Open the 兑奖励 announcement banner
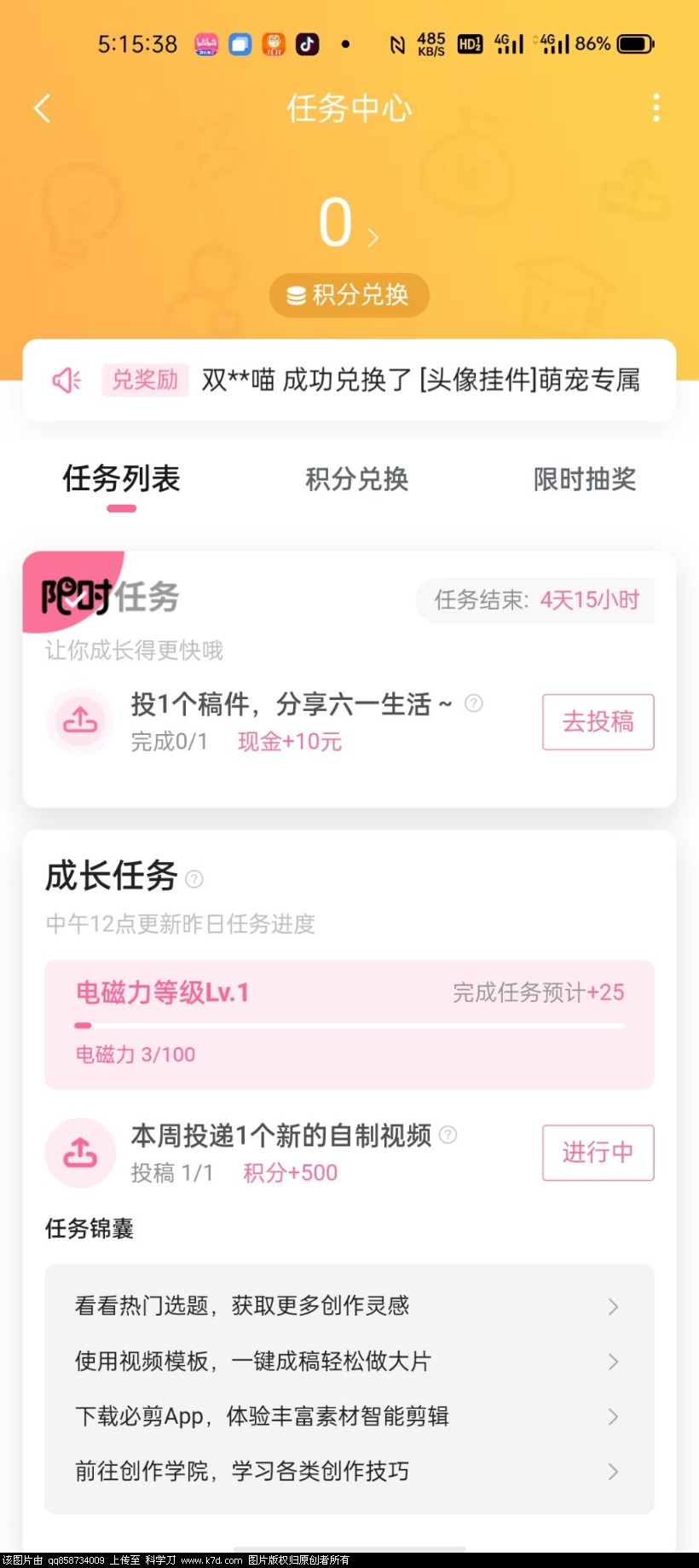 [349, 380]
